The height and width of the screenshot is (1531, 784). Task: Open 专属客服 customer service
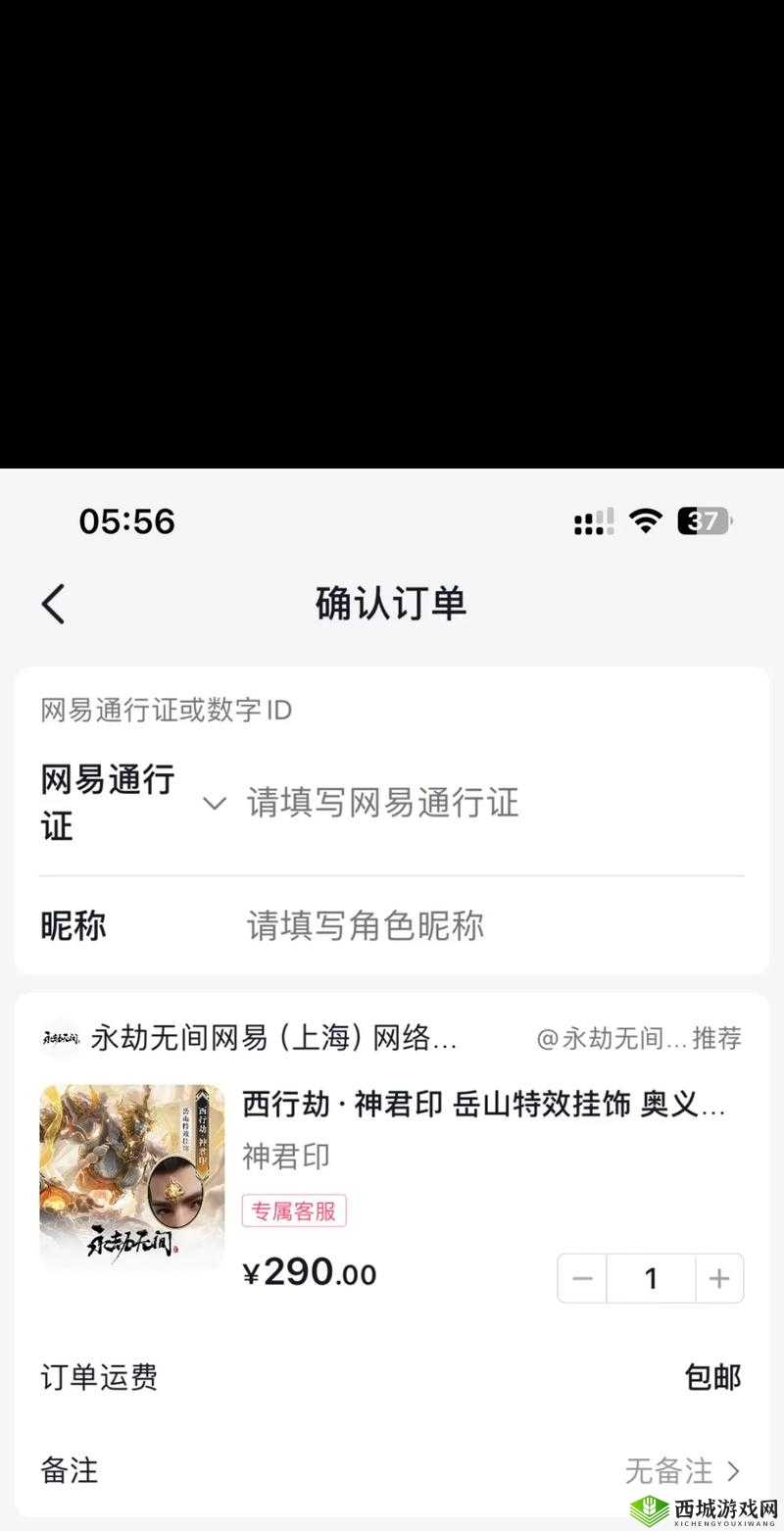coord(294,1211)
